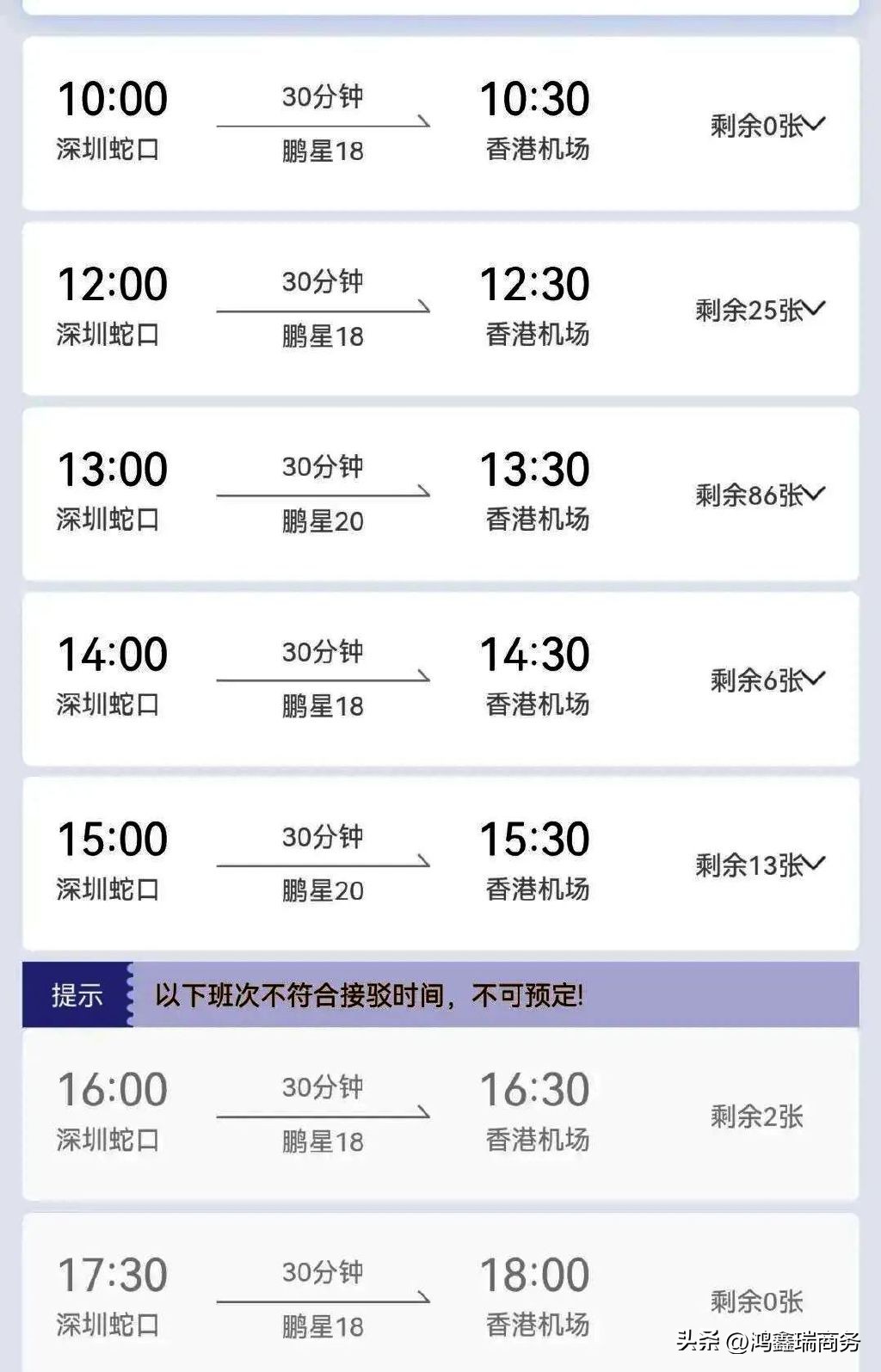
Task: Click the 提示 notice label
Action: coord(77,996)
